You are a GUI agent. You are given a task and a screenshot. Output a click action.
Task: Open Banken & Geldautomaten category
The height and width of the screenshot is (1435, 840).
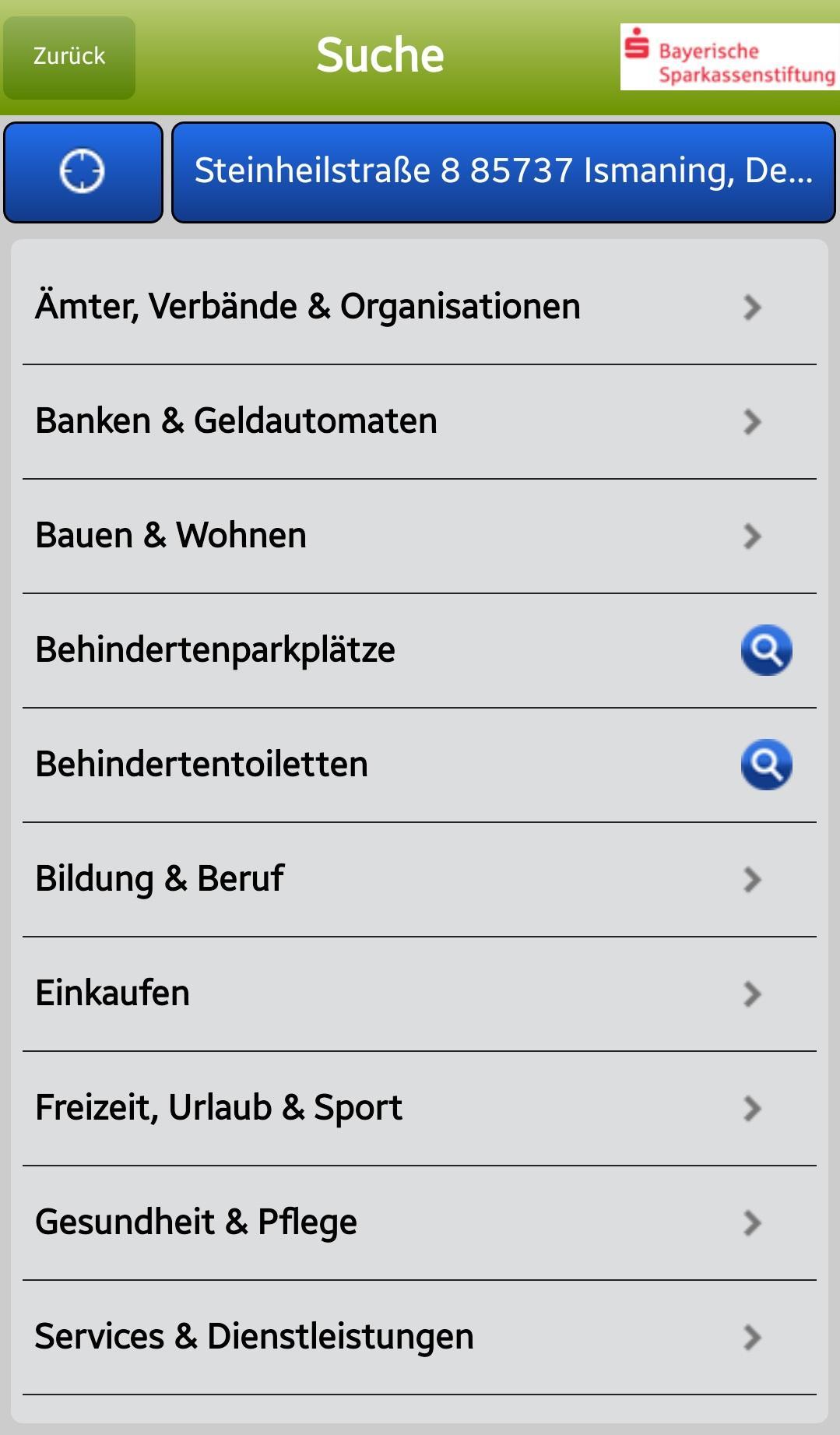coord(419,421)
